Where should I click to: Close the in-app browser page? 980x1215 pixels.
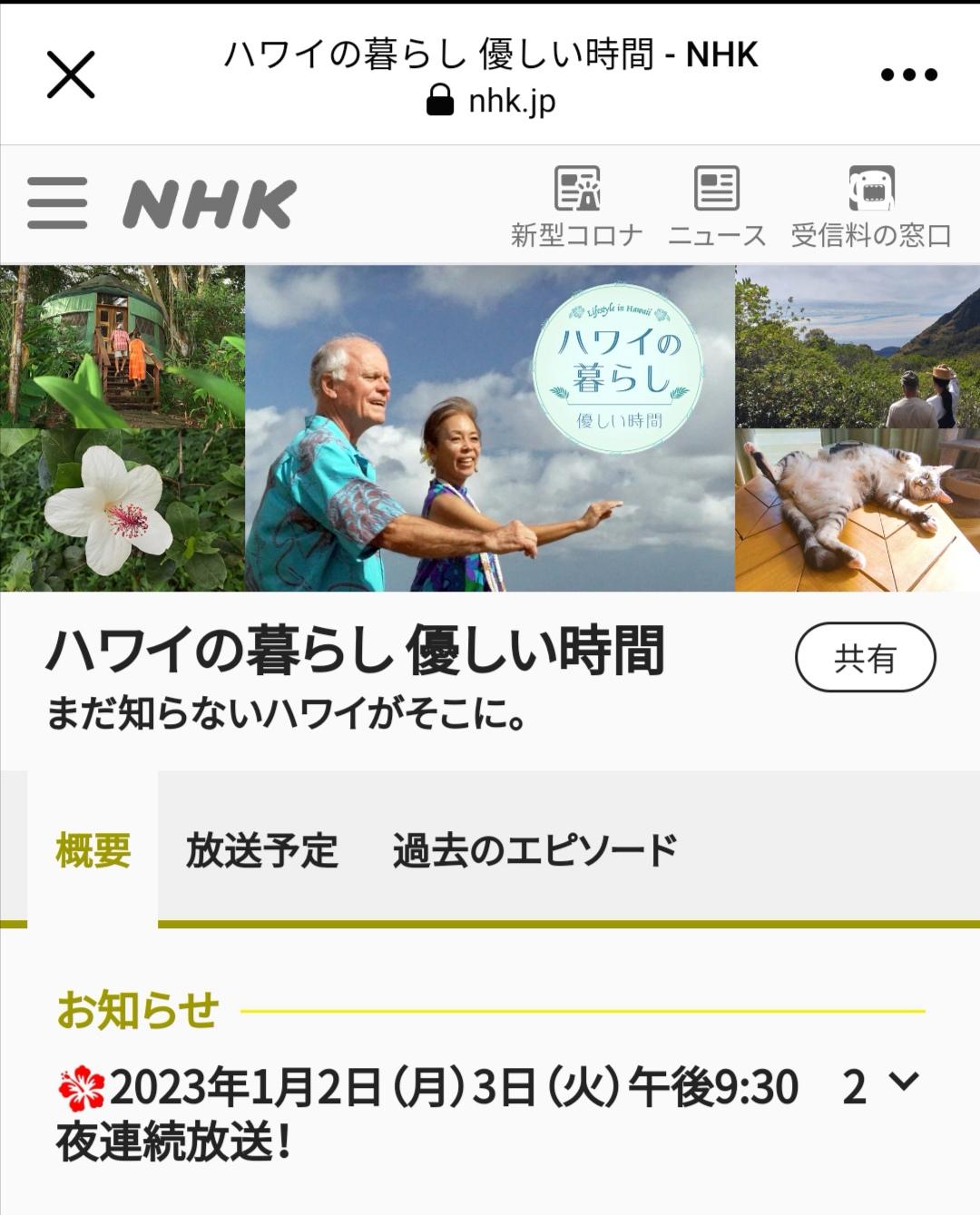pos(71,74)
